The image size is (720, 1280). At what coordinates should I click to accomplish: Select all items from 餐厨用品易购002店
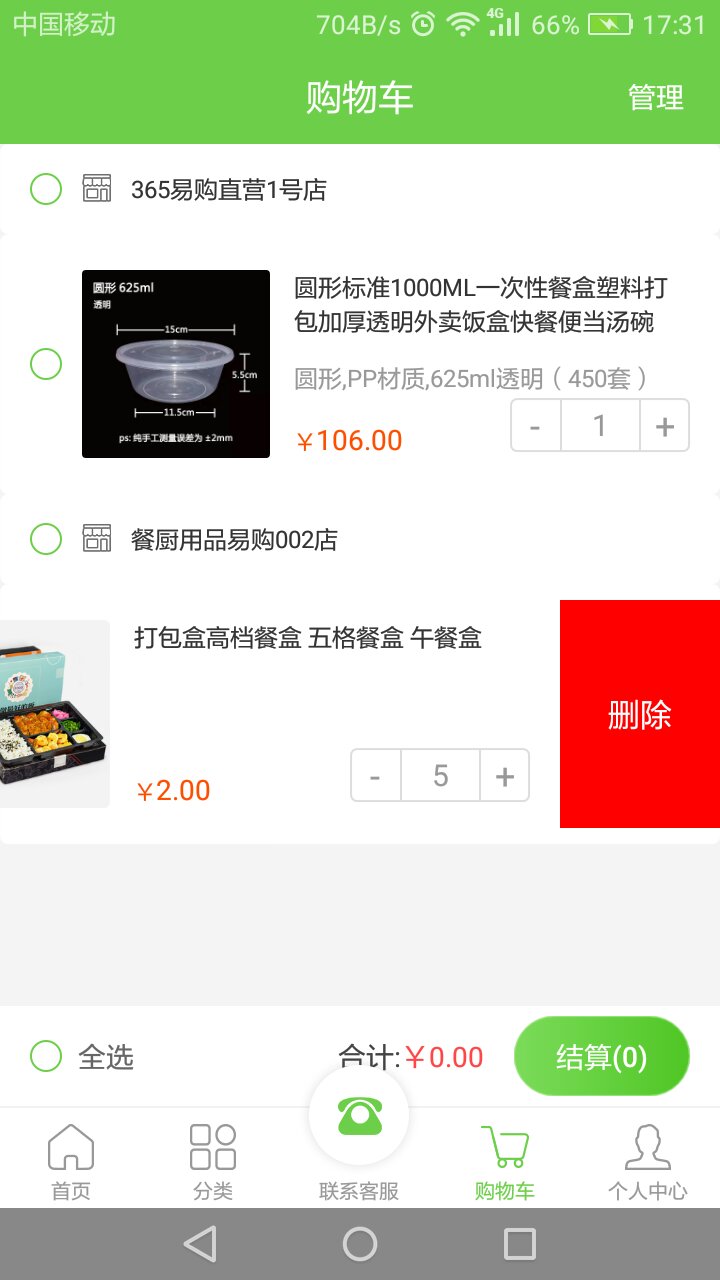[x=46, y=539]
